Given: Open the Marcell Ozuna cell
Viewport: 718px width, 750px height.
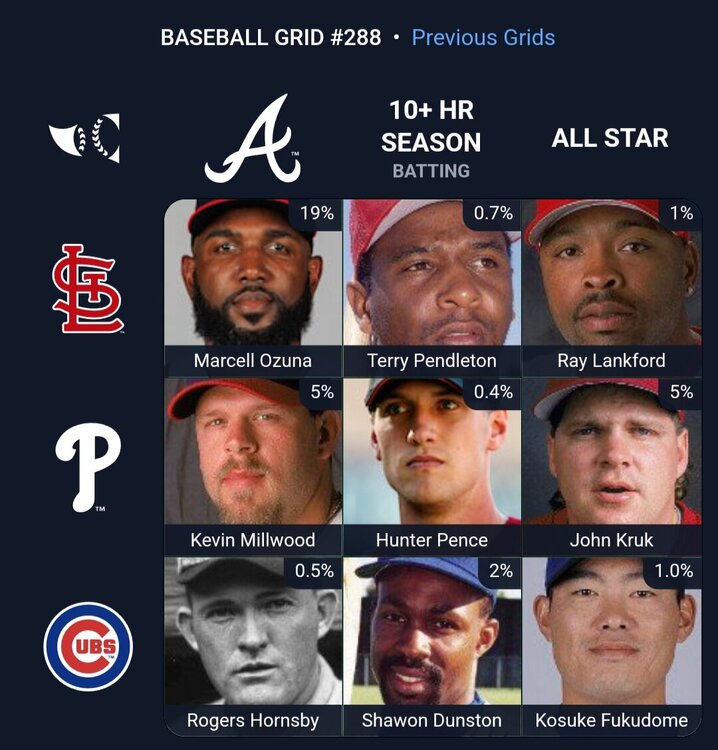Looking at the screenshot, I should tap(253, 287).
